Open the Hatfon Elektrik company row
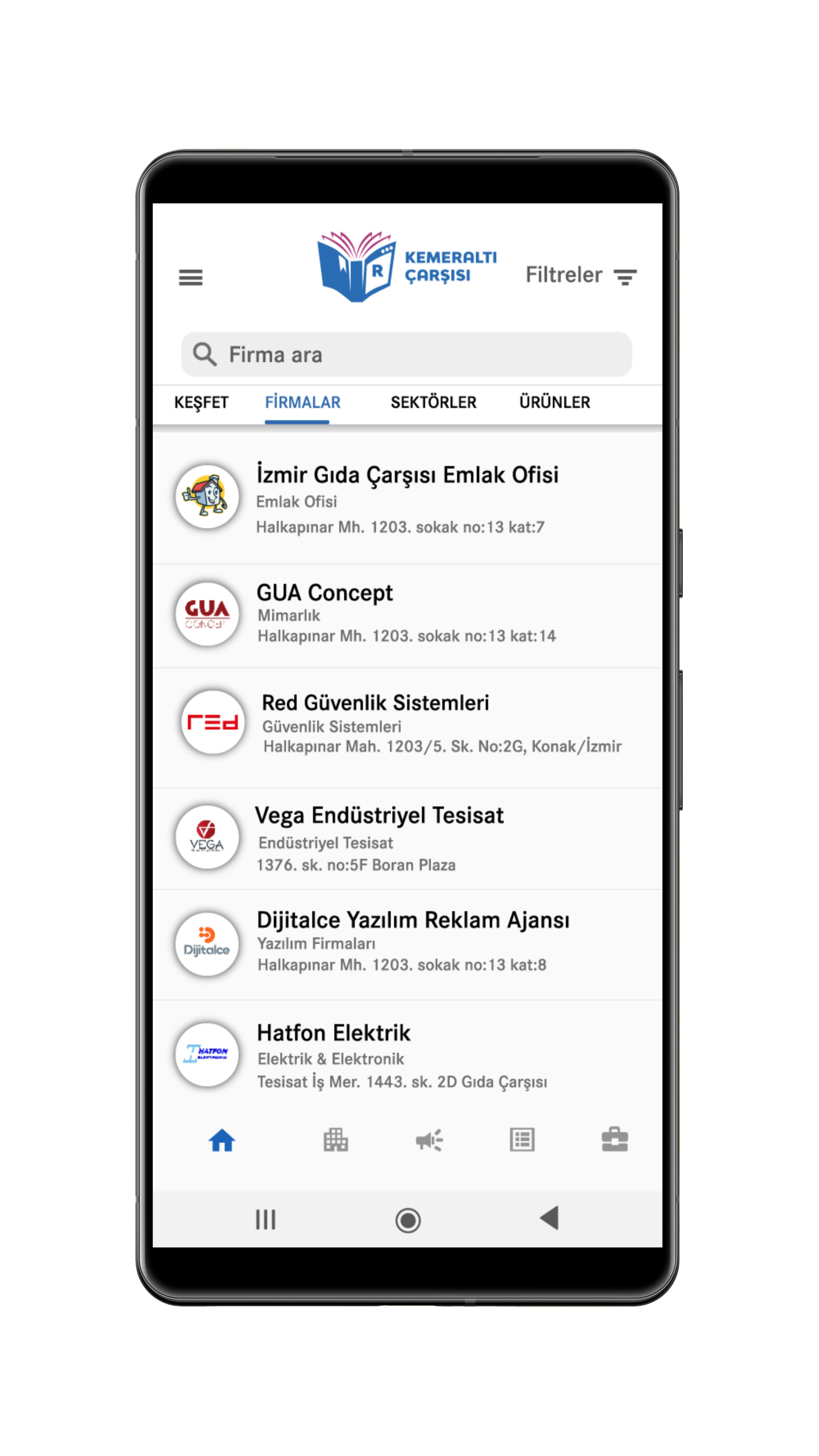This screenshot has height=1456, width=819. [407, 1055]
